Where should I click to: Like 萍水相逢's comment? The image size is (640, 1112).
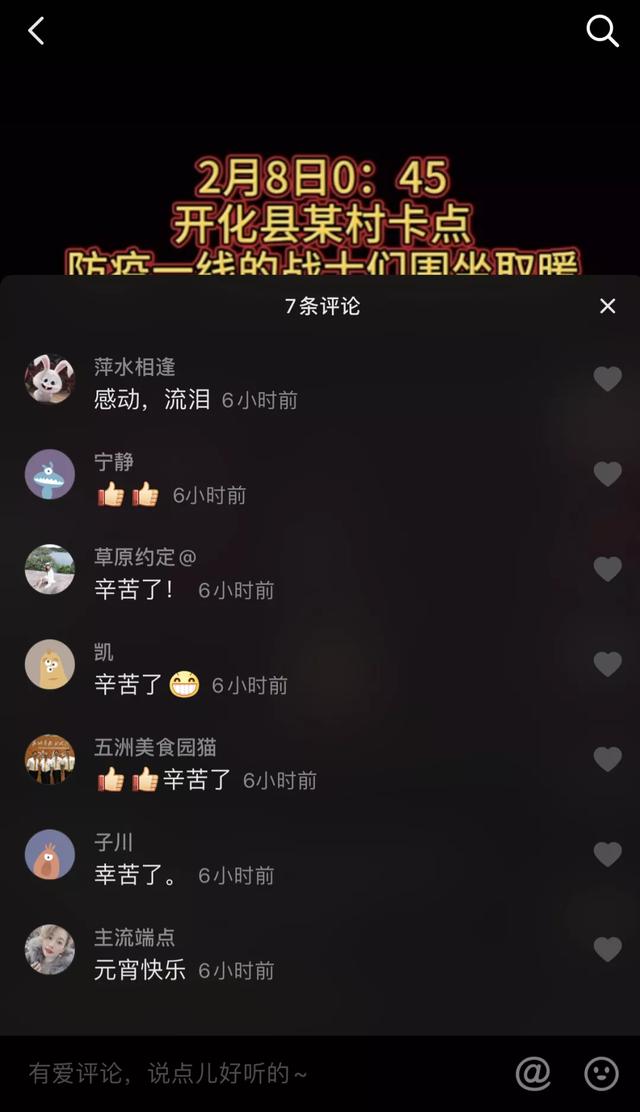coord(607,379)
